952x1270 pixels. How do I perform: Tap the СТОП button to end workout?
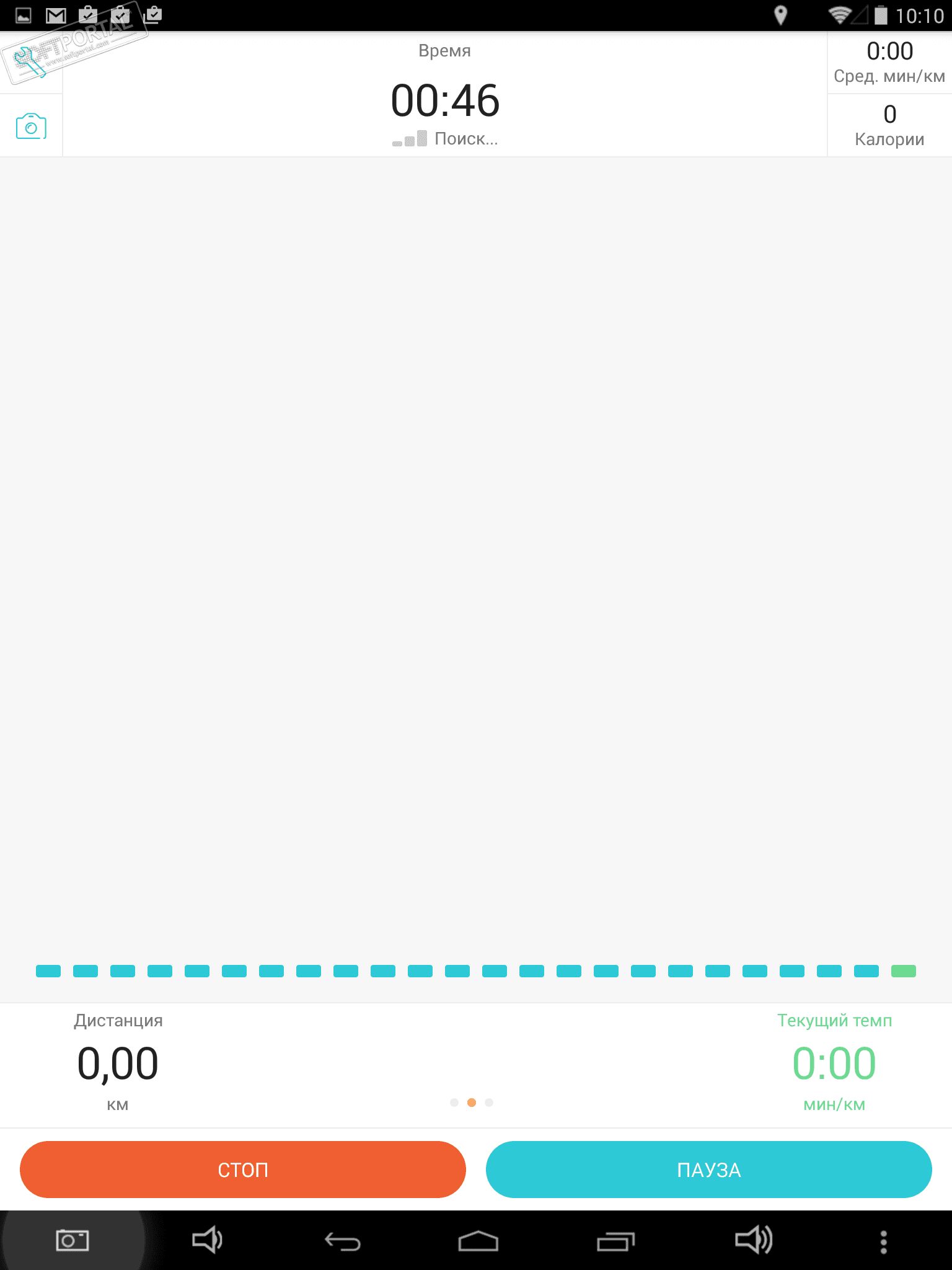[x=242, y=1170]
